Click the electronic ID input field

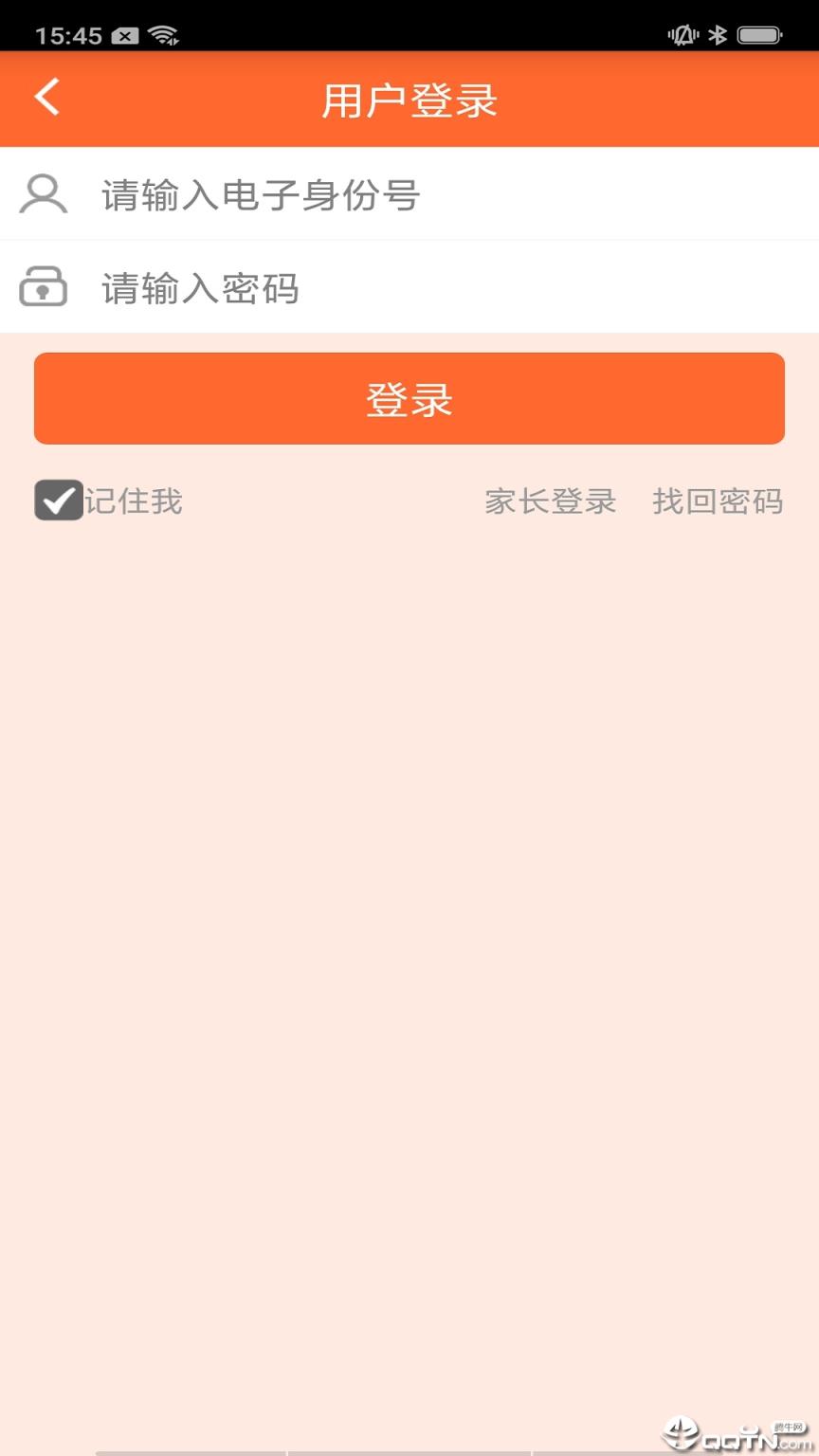tap(379, 193)
